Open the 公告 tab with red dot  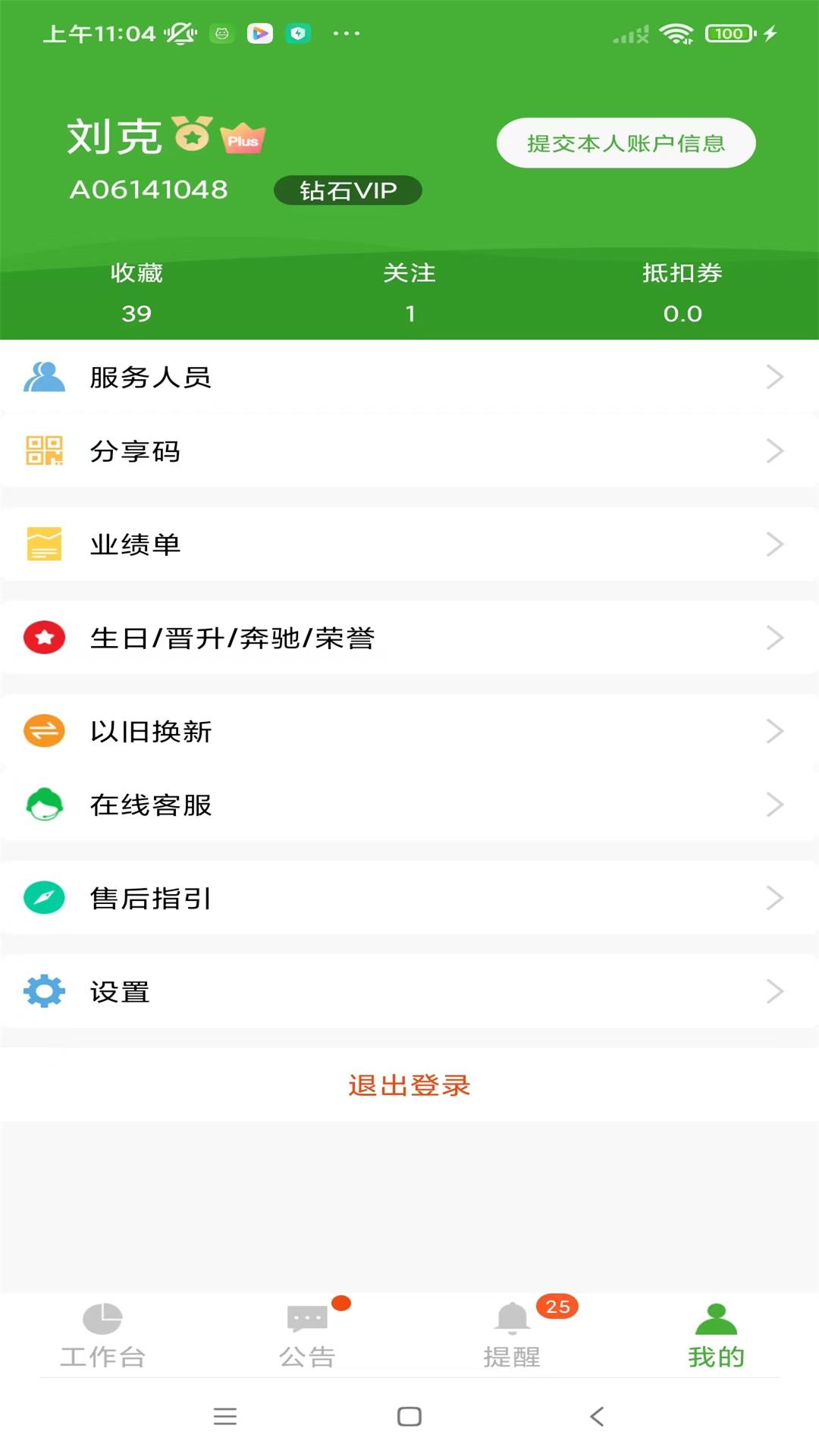(307, 1335)
